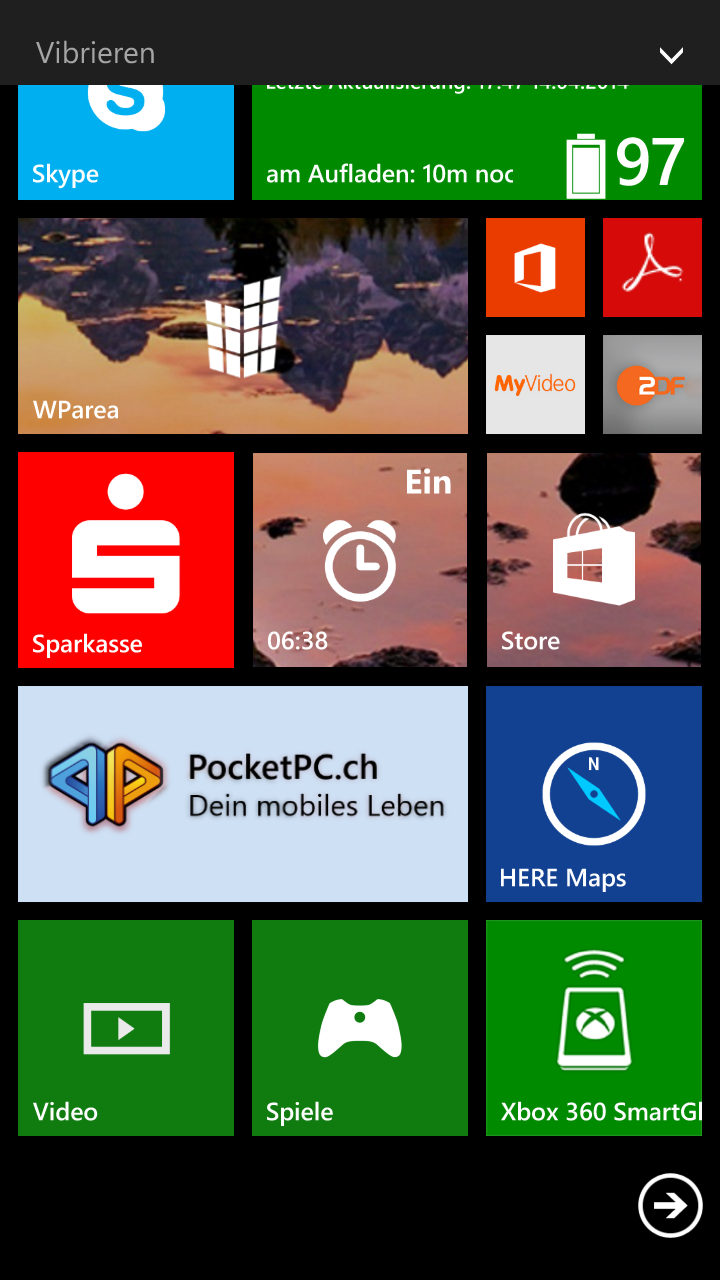Open the battery status tile showing 97
The image size is (720, 1280).
pyautogui.click(x=477, y=142)
